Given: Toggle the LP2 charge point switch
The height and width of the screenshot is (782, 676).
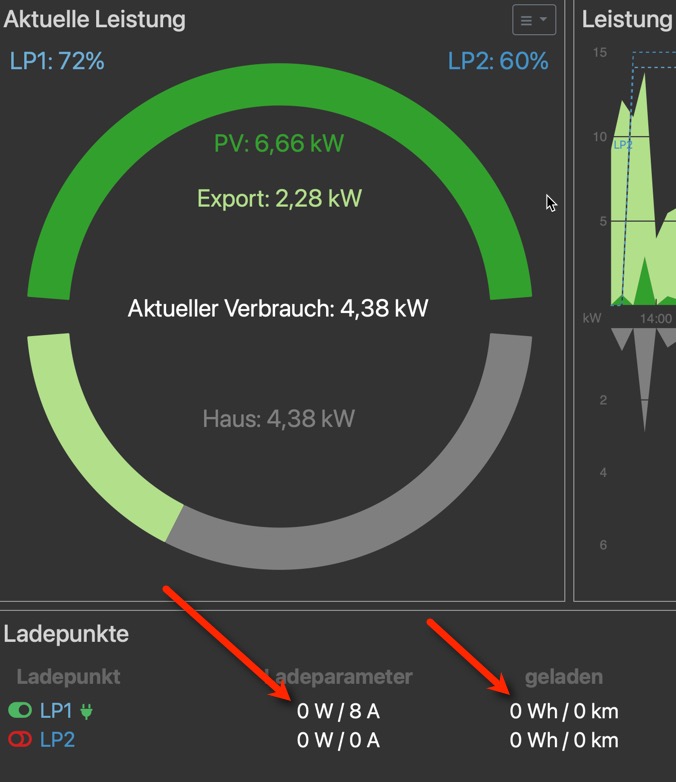Looking at the screenshot, I should (20, 740).
